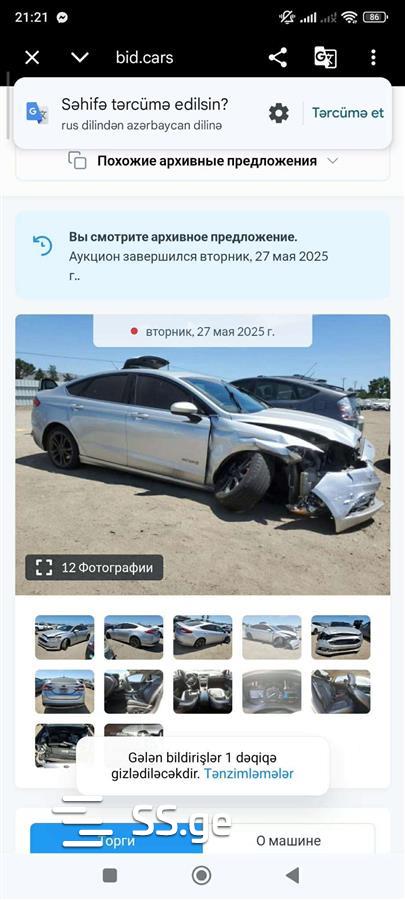Screen dimensions: 405x900
Task: Navigate back with system back button
Action: coord(293,875)
